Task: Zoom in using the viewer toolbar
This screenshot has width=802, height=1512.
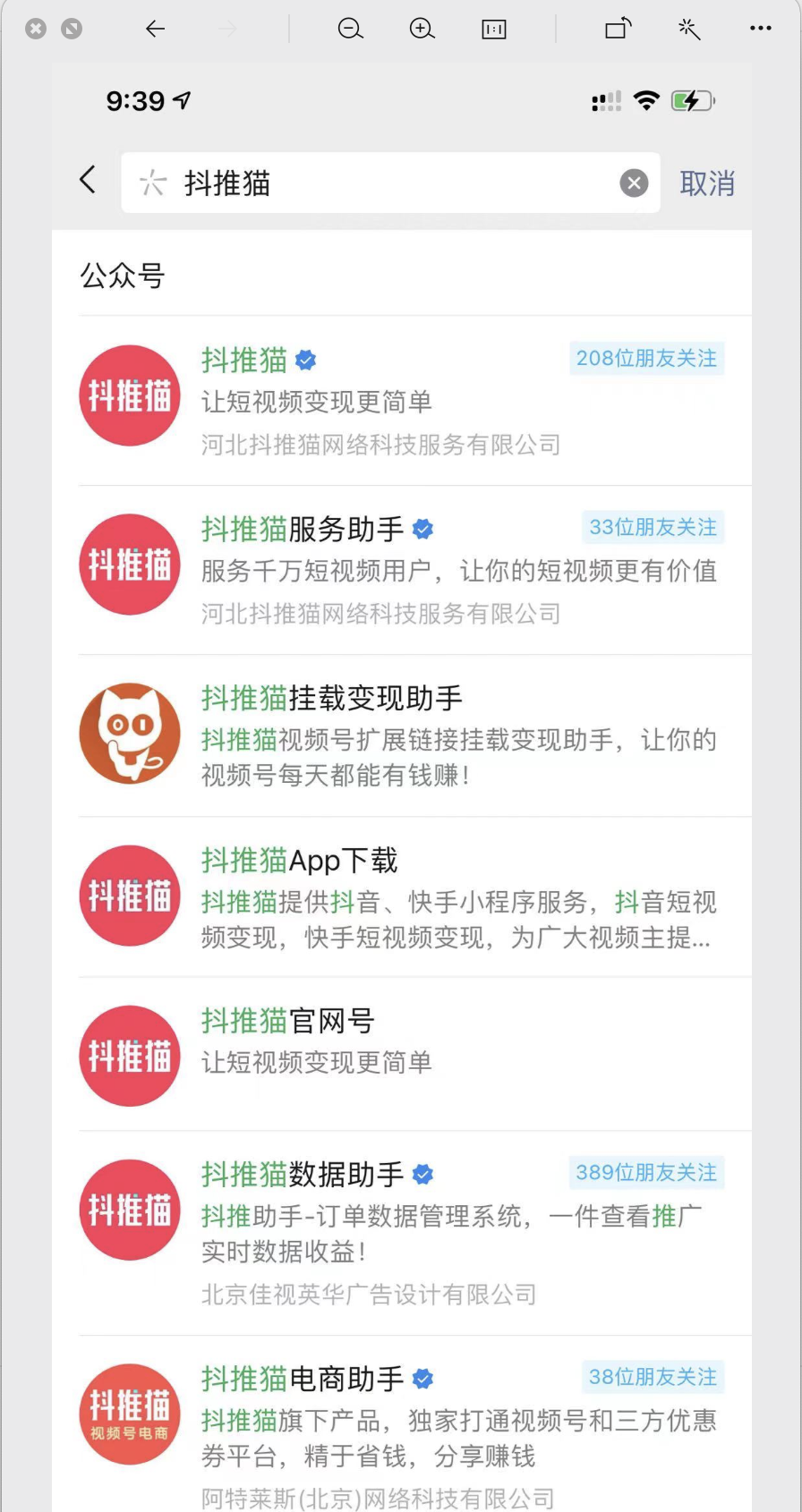Action: click(422, 30)
